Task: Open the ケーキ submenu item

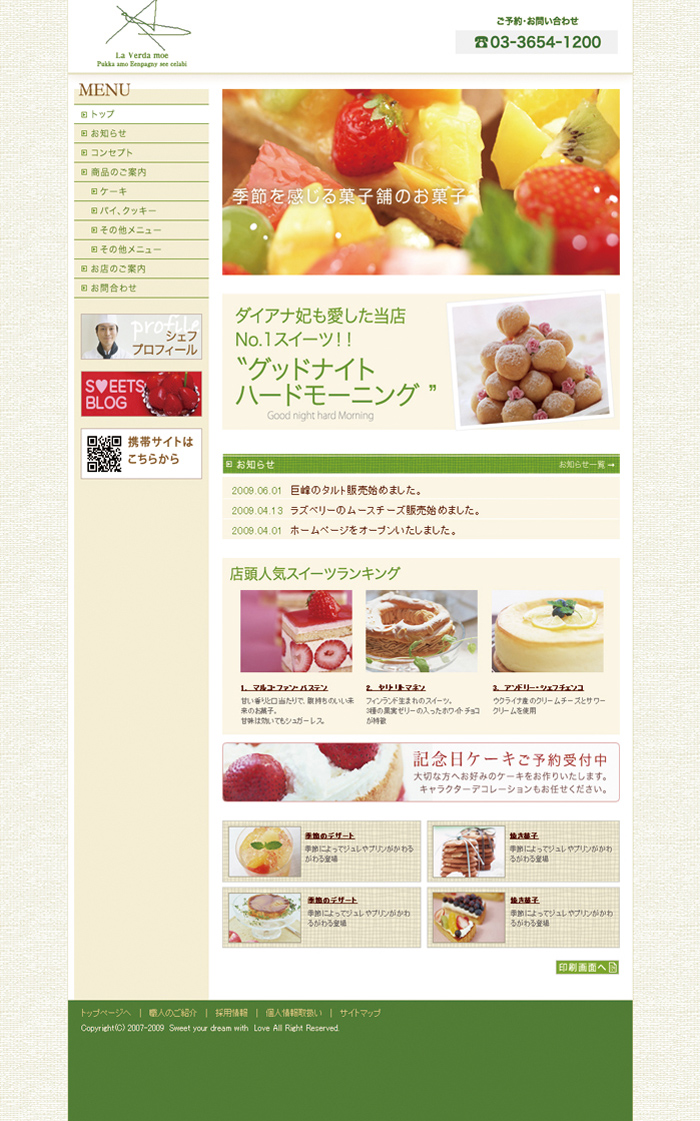Action: (x=113, y=191)
